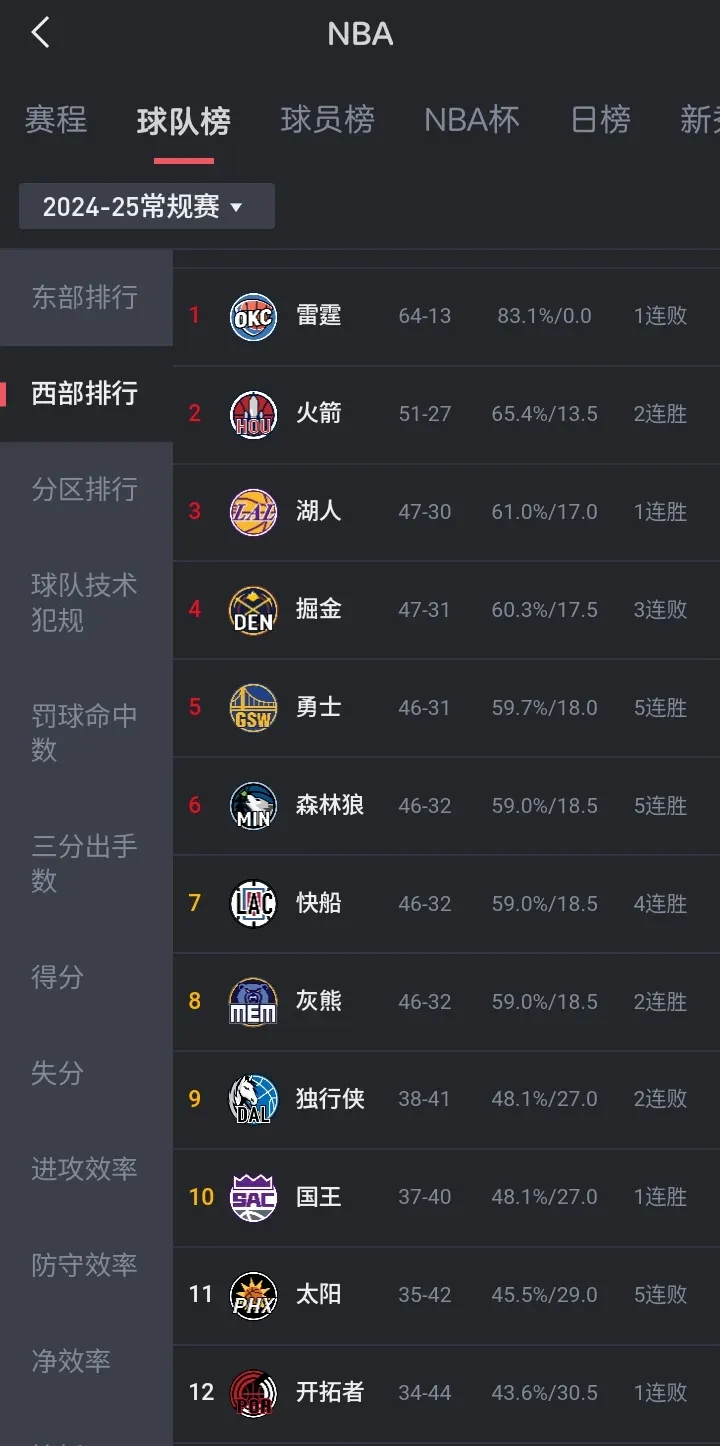Click the Warriors (GSW) team logo
This screenshot has height=1446, width=720.
point(253,707)
